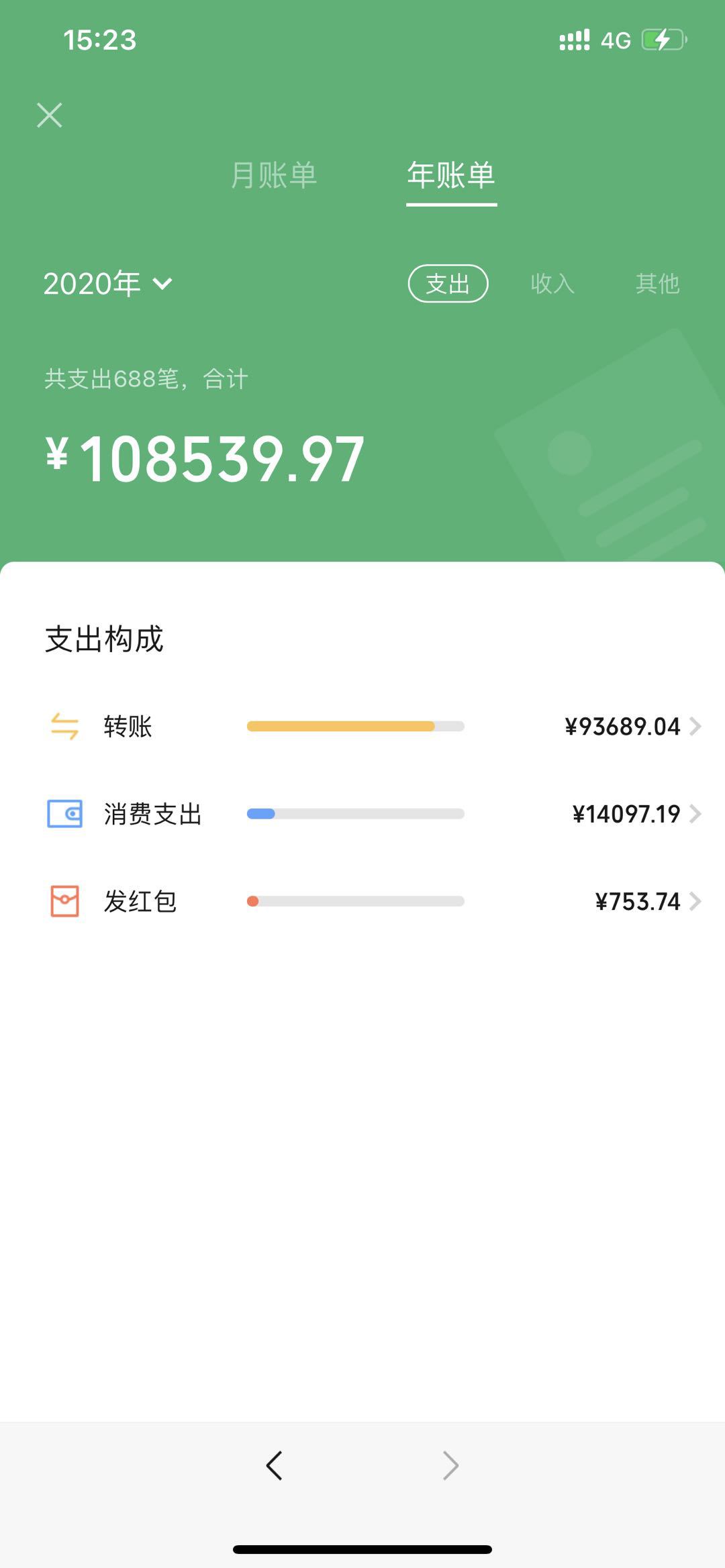Show the 其他 category
Screen dimensions: 725x1568
coord(657,283)
